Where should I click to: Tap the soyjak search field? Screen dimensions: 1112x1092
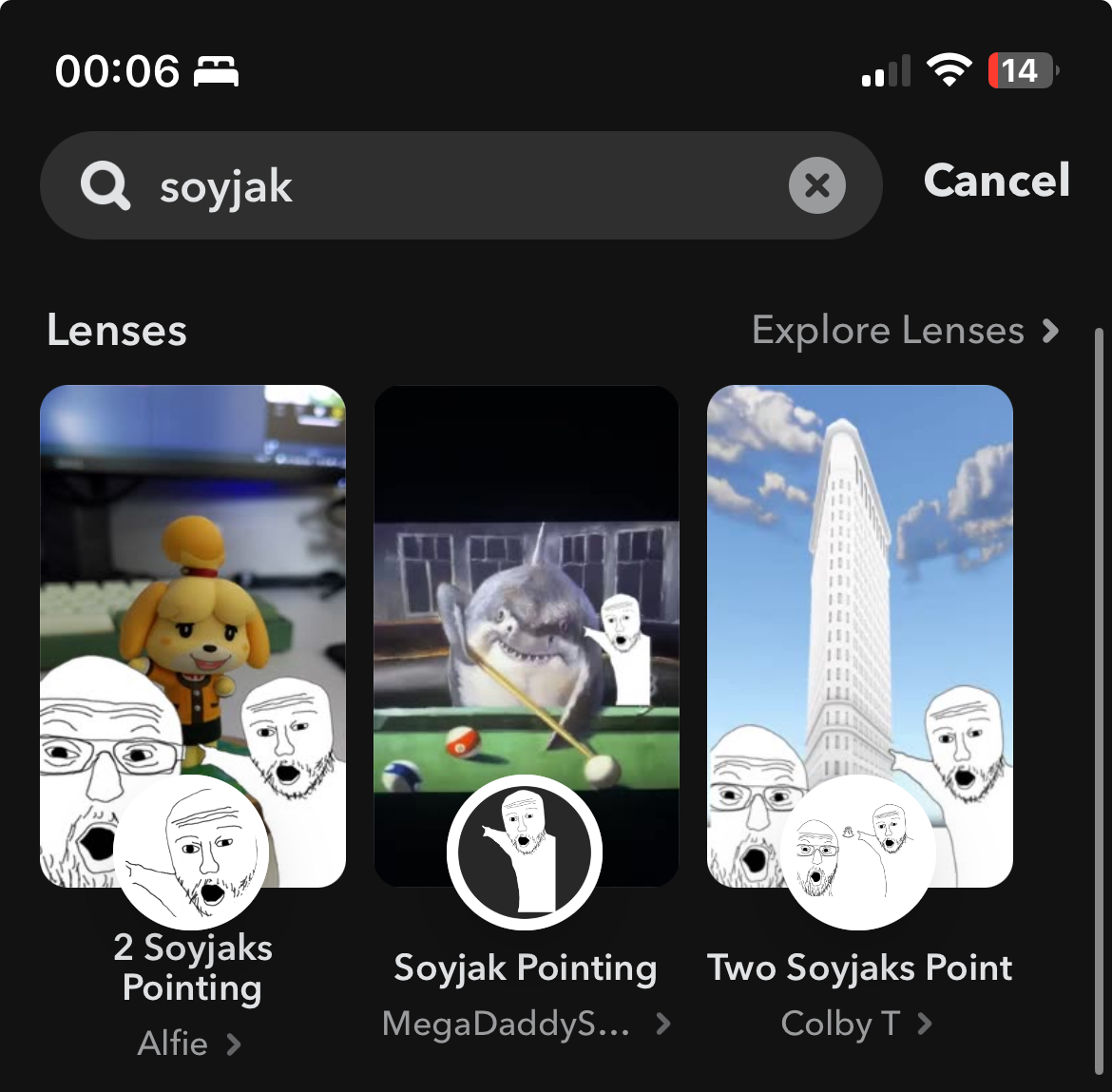coord(456,186)
